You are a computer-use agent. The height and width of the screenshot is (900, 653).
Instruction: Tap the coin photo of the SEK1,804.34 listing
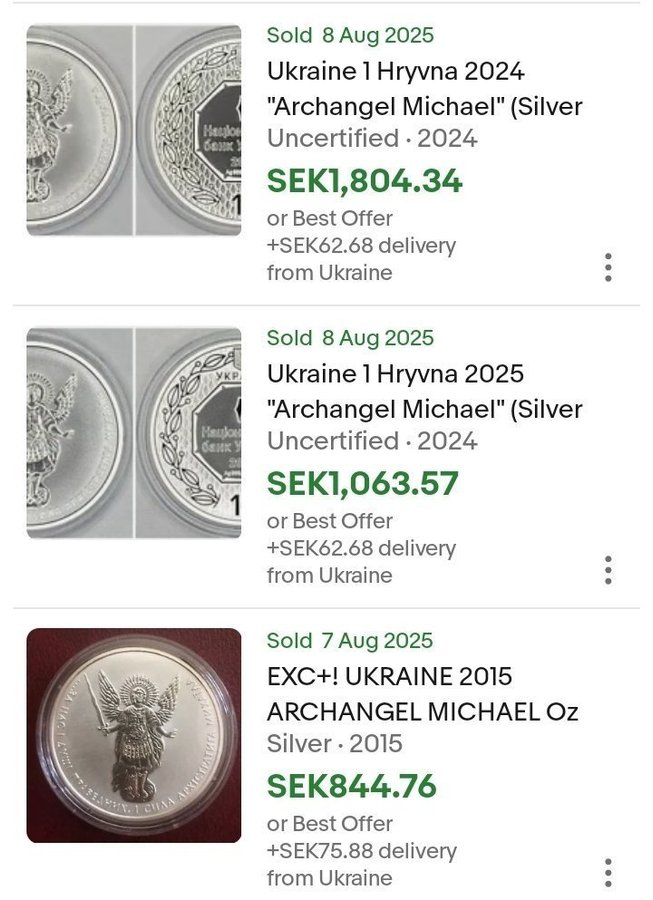134,130
